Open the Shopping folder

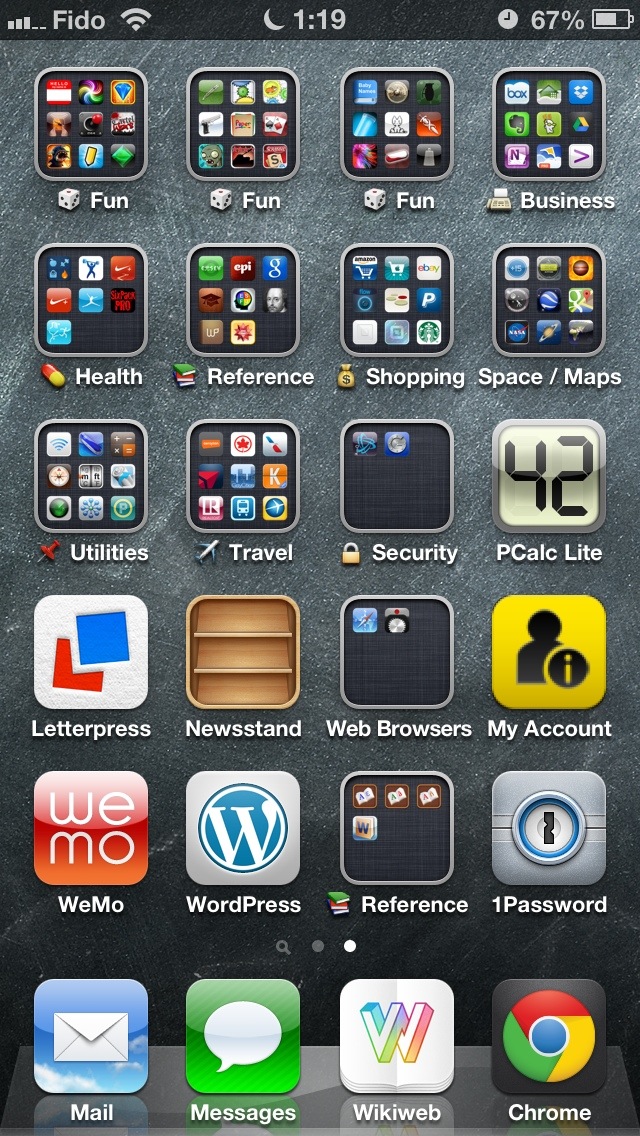pos(396,300)
